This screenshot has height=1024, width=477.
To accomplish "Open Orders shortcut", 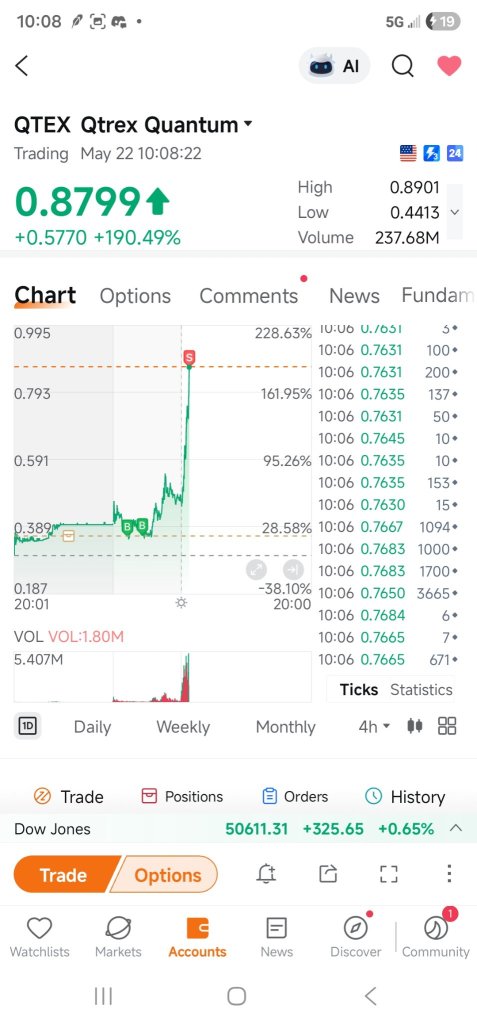I will (x=295, y=797).
